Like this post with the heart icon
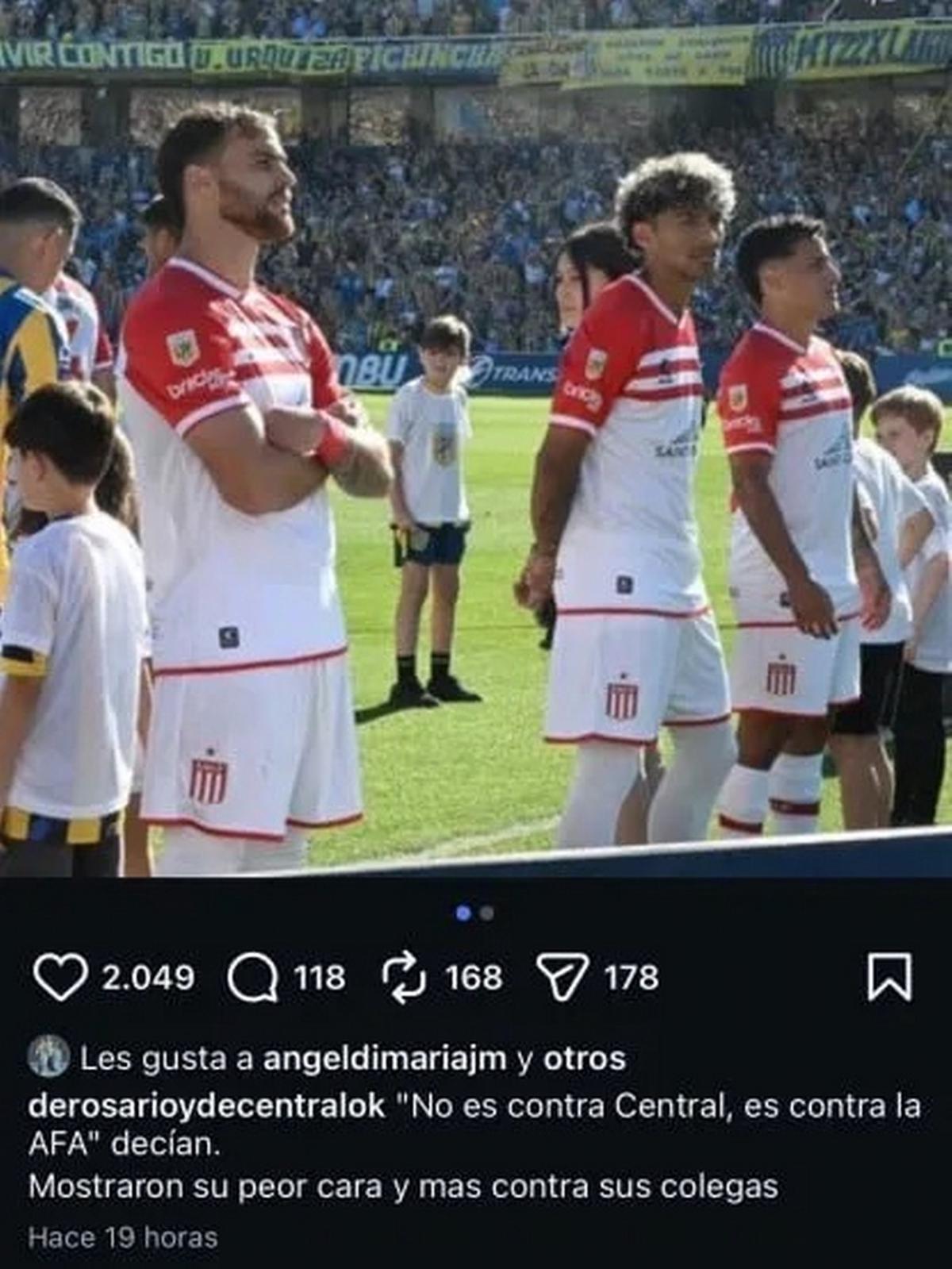Image resolution: width=952 pixels, height=1269 pixels. 60,978
